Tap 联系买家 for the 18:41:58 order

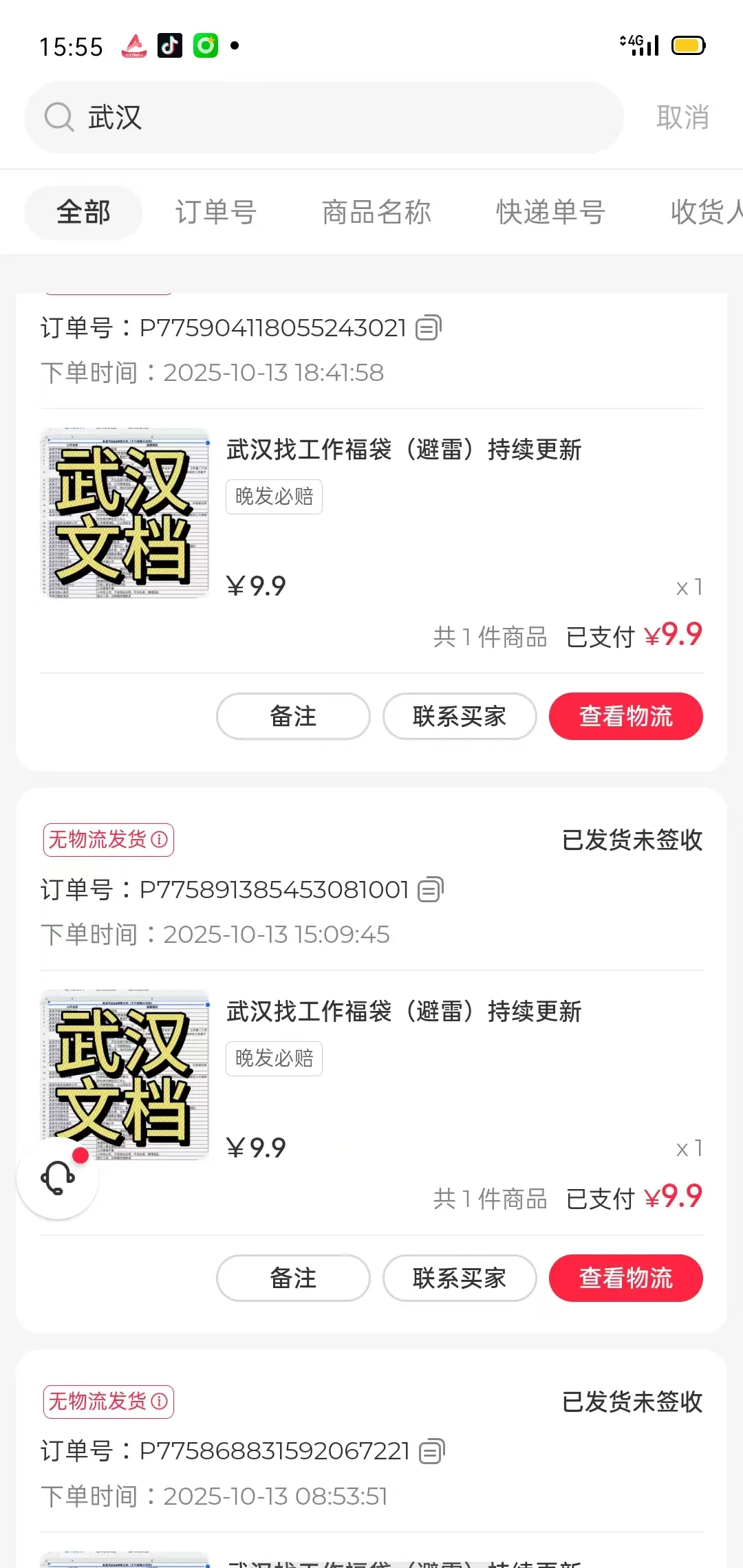(460, 716)
